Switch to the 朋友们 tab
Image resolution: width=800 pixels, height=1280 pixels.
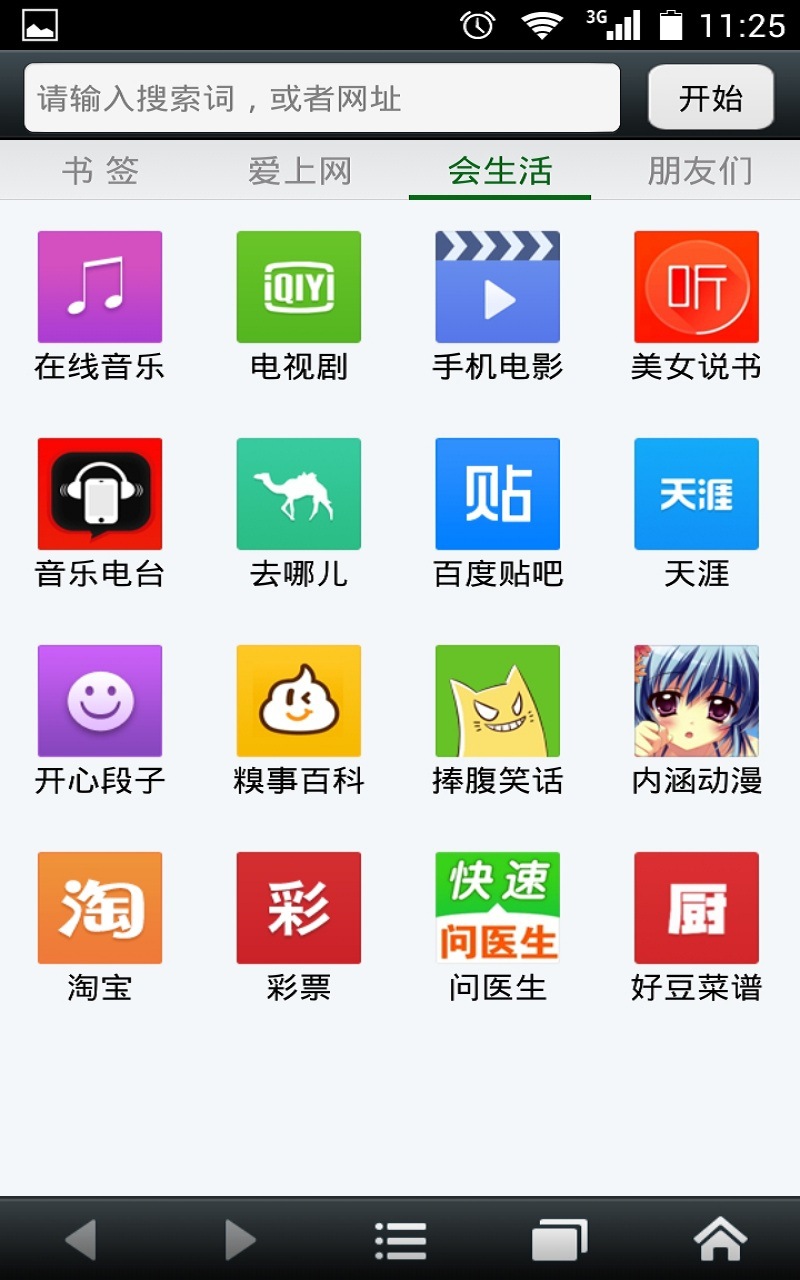coord(700,171)
